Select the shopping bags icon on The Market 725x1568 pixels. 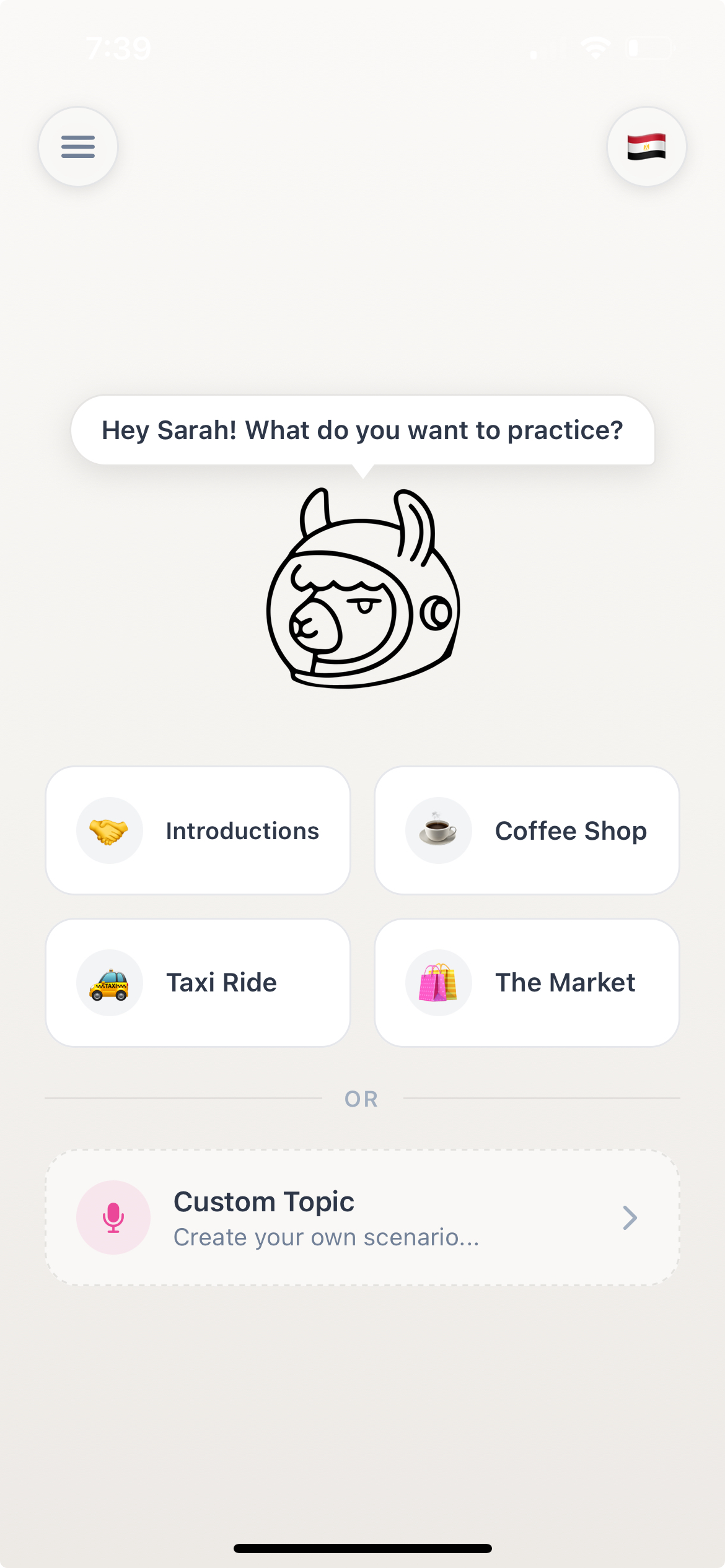[438, 982]
